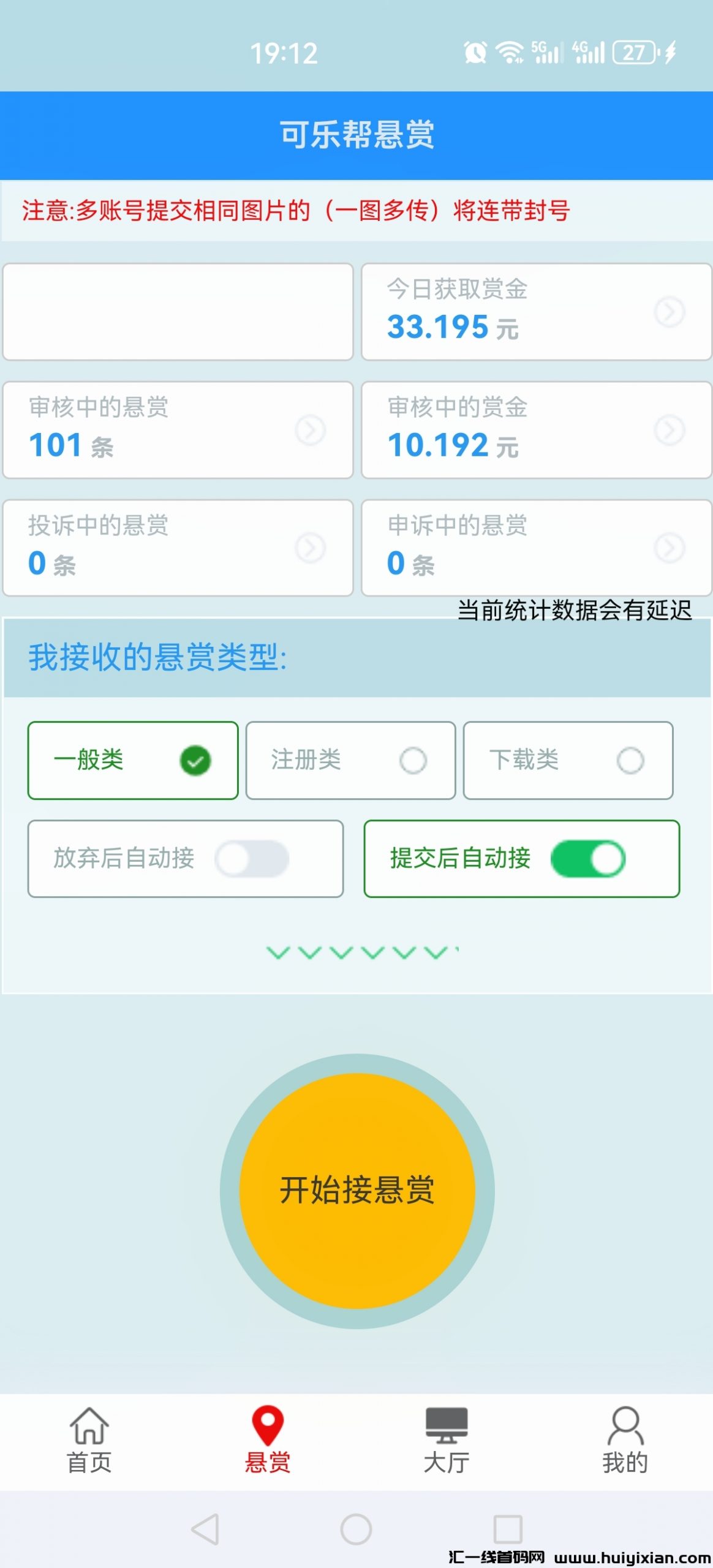Tap the arrow on 投诉中的悬赏 card

tap(309, 549)
